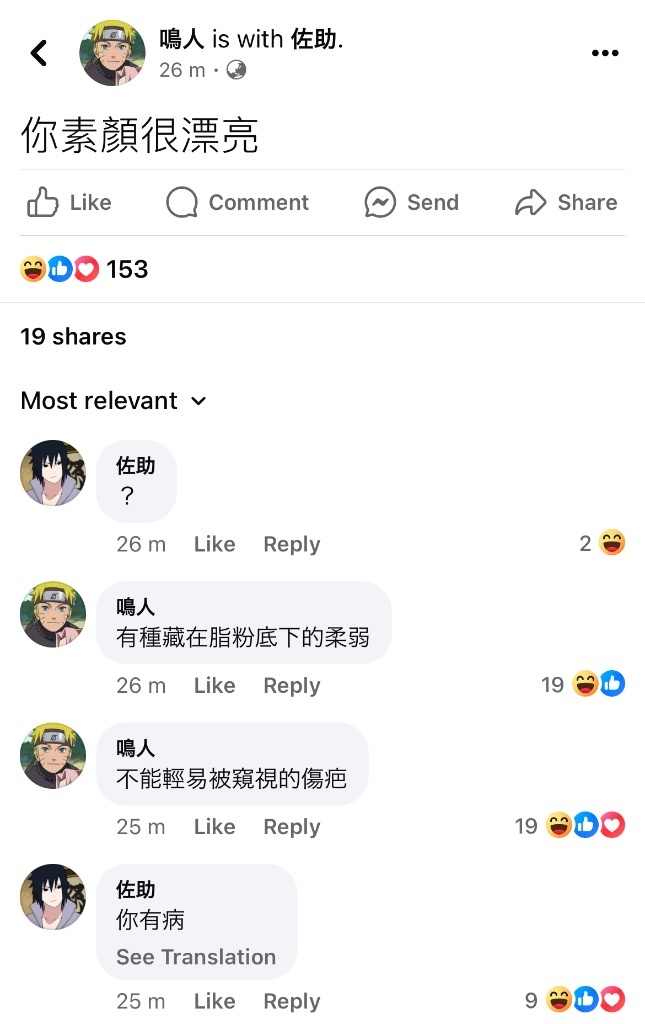Like 佐助's comment "？"
Viewport: 645px width, 1024px height.
(214, 544)
